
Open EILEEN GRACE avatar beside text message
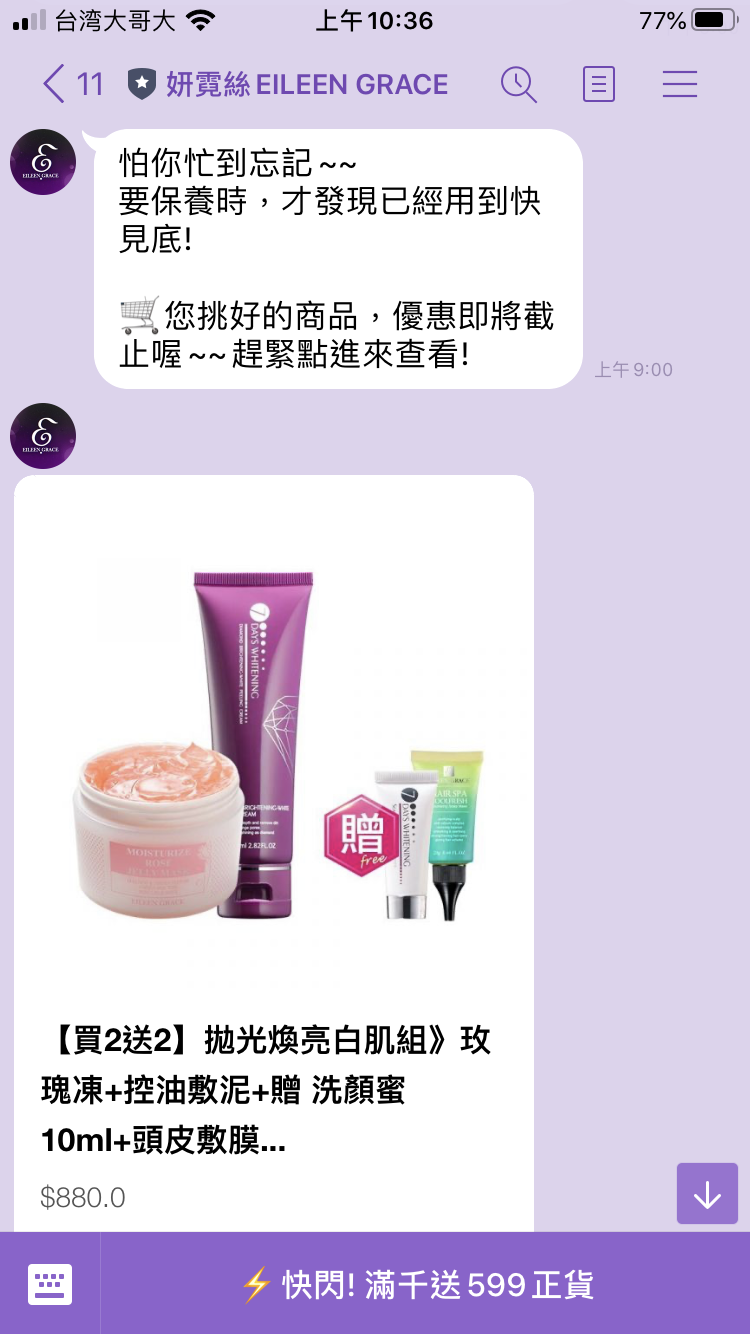[x=43, y=162]
